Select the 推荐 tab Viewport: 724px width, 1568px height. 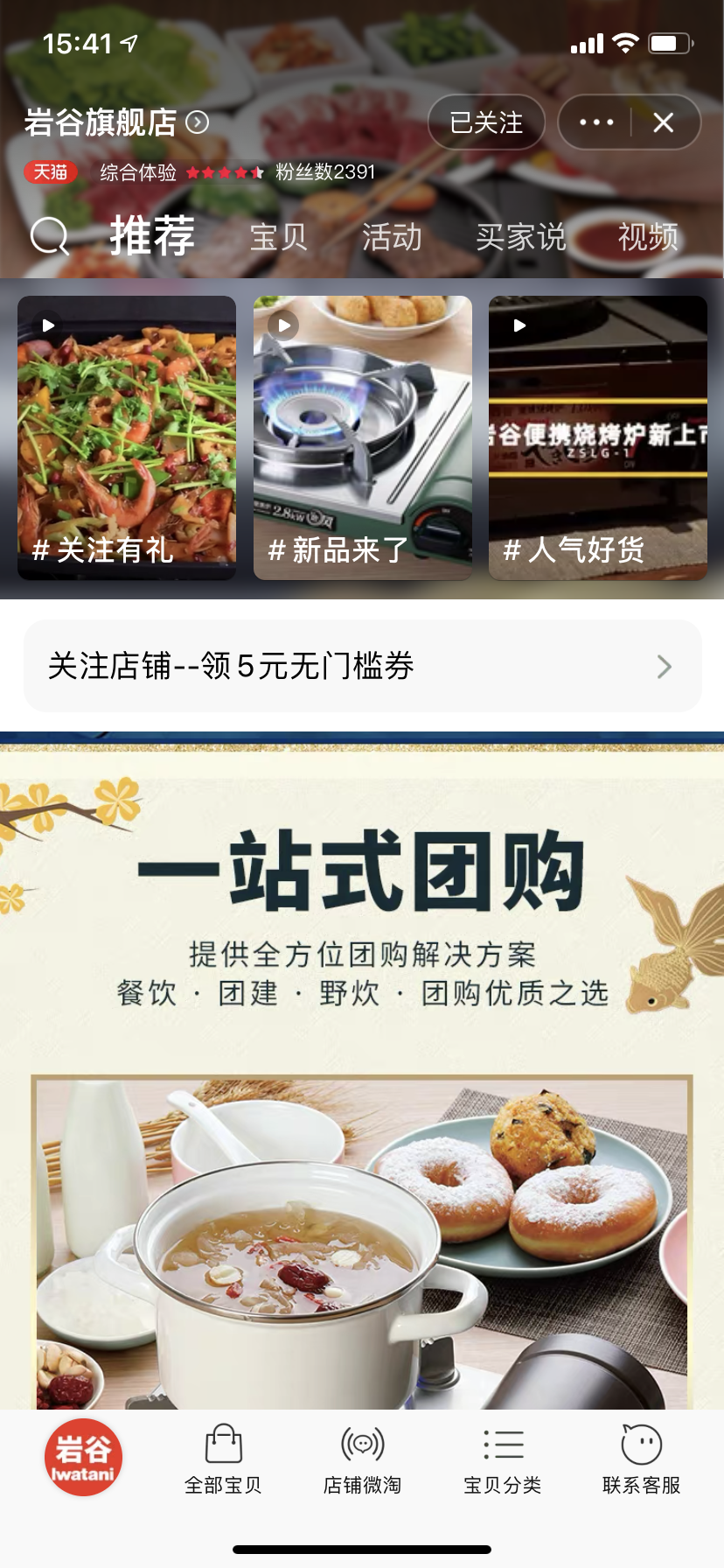click(x=152, y=236)
